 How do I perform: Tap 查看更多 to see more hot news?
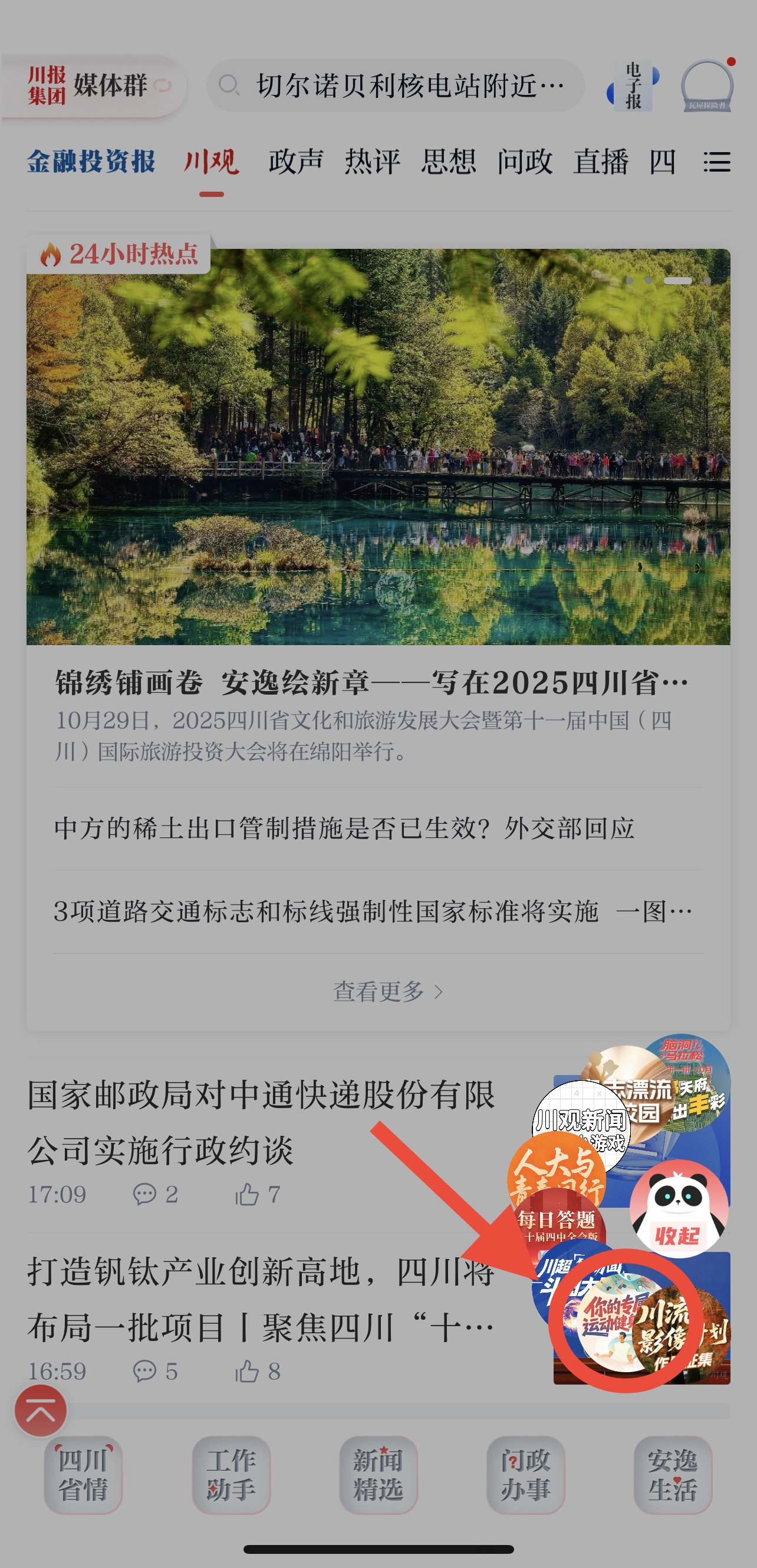coord(387,991)
